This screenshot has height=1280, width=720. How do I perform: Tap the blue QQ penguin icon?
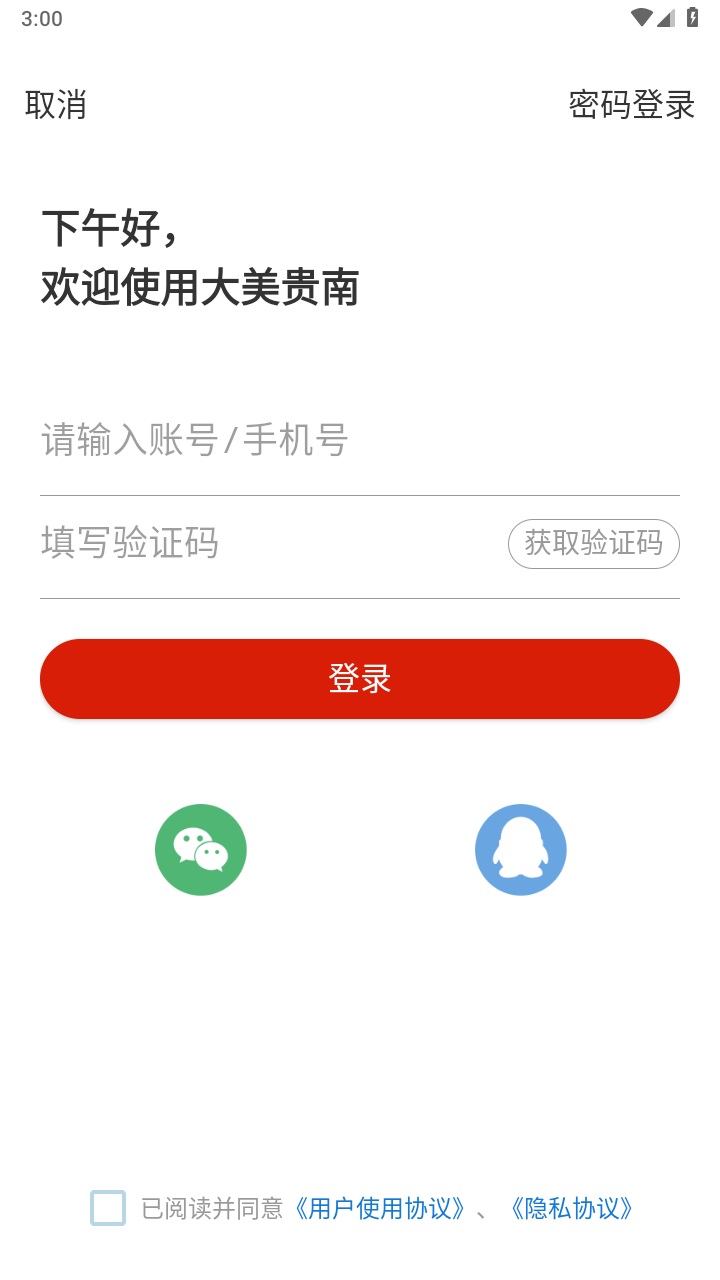coord(520,849)
